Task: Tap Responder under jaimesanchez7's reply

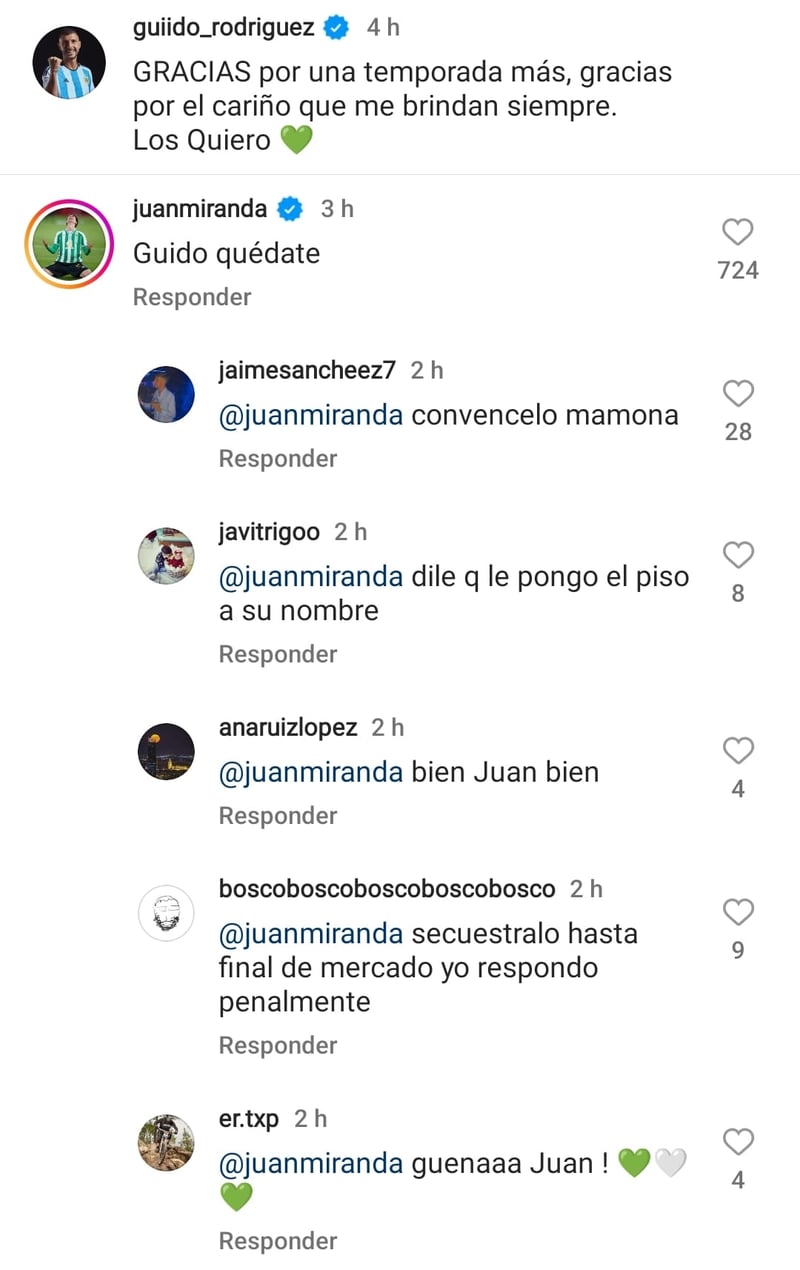Action: click(x=278, y=459)
